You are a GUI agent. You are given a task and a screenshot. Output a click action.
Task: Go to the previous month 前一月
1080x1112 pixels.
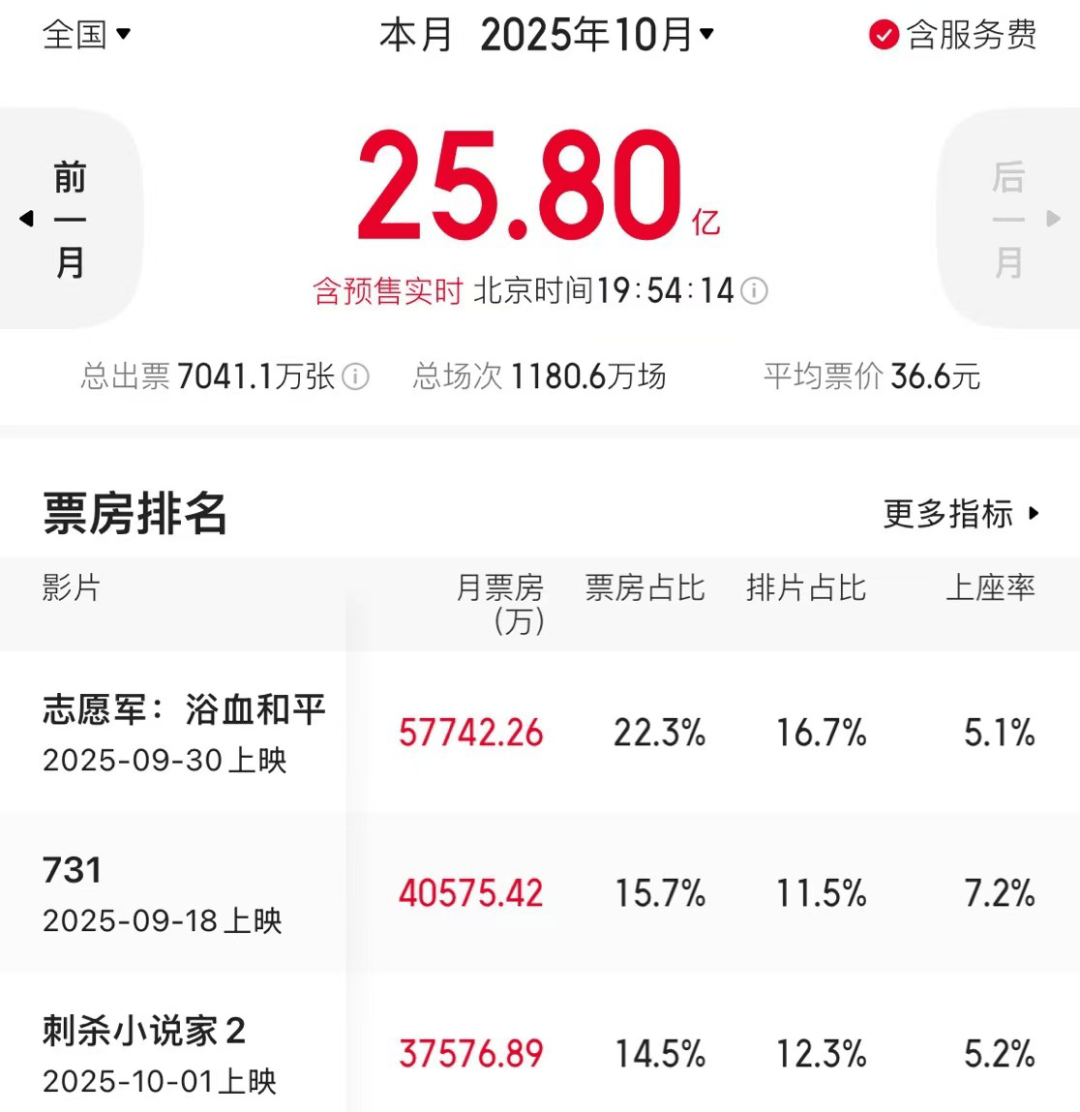point(68,219)
